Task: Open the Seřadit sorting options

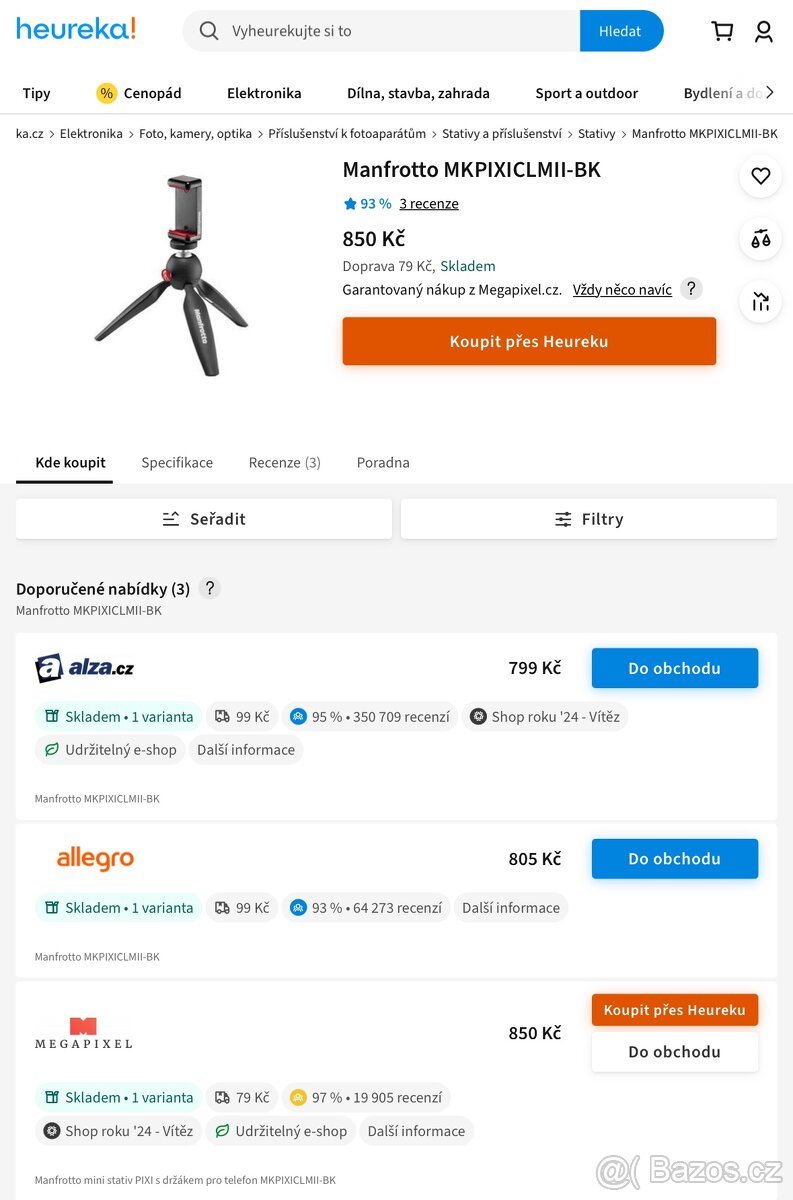Action: point(203,518)
